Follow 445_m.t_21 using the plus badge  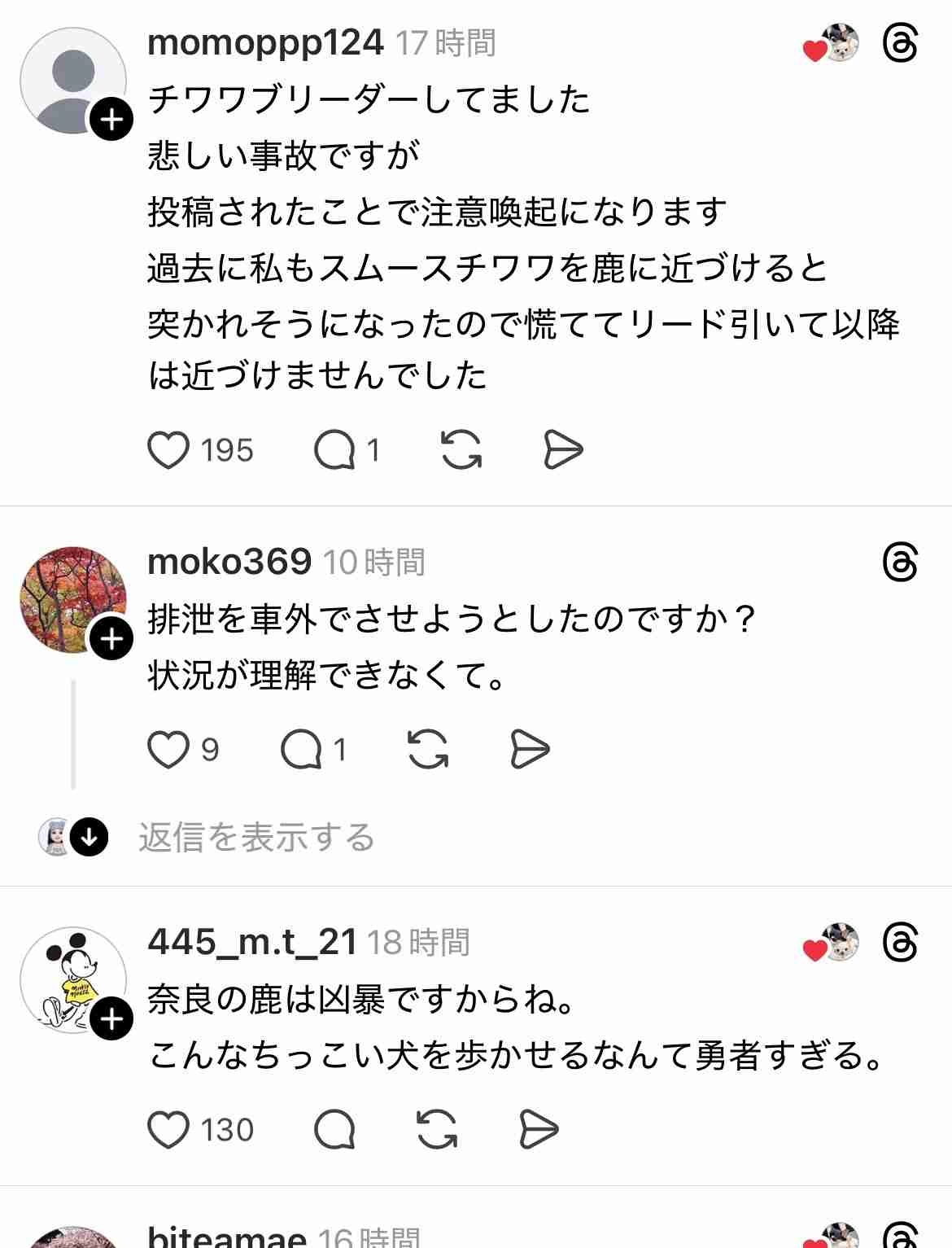[111, 1019]
